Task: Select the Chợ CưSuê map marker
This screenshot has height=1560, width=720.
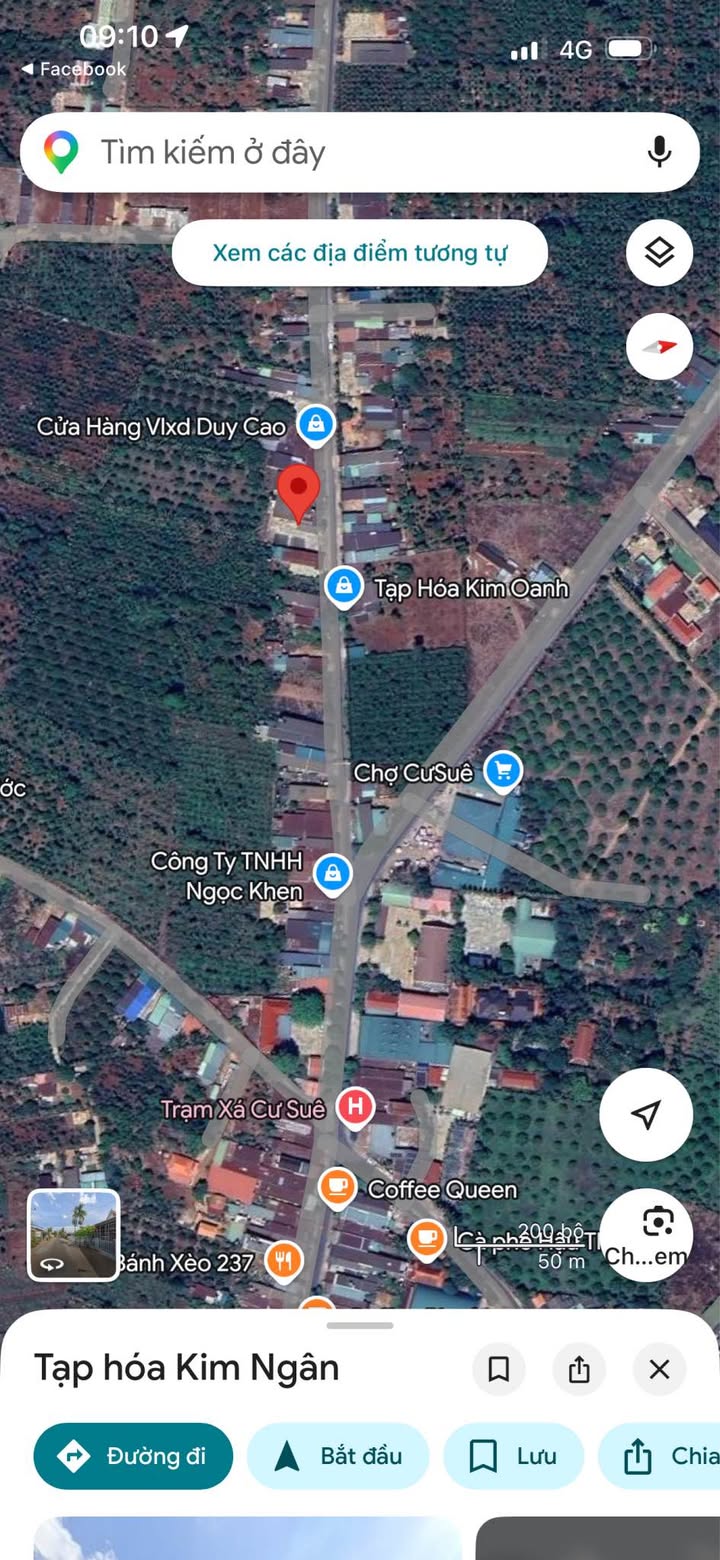Action: point(503,771)
